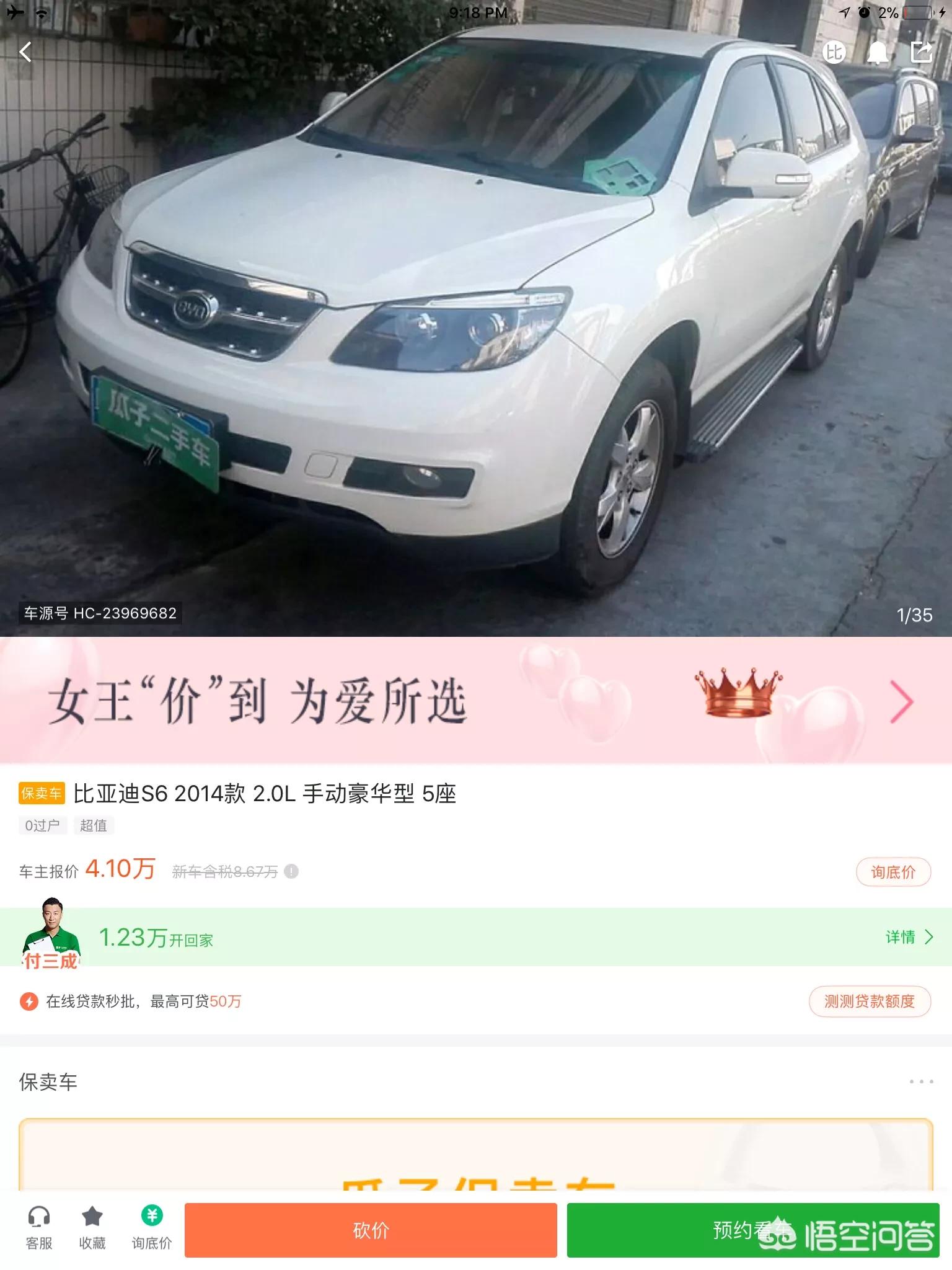Go back using the top-left arrow
This screenshot has height=1270, width=952.
pos(25,52)
